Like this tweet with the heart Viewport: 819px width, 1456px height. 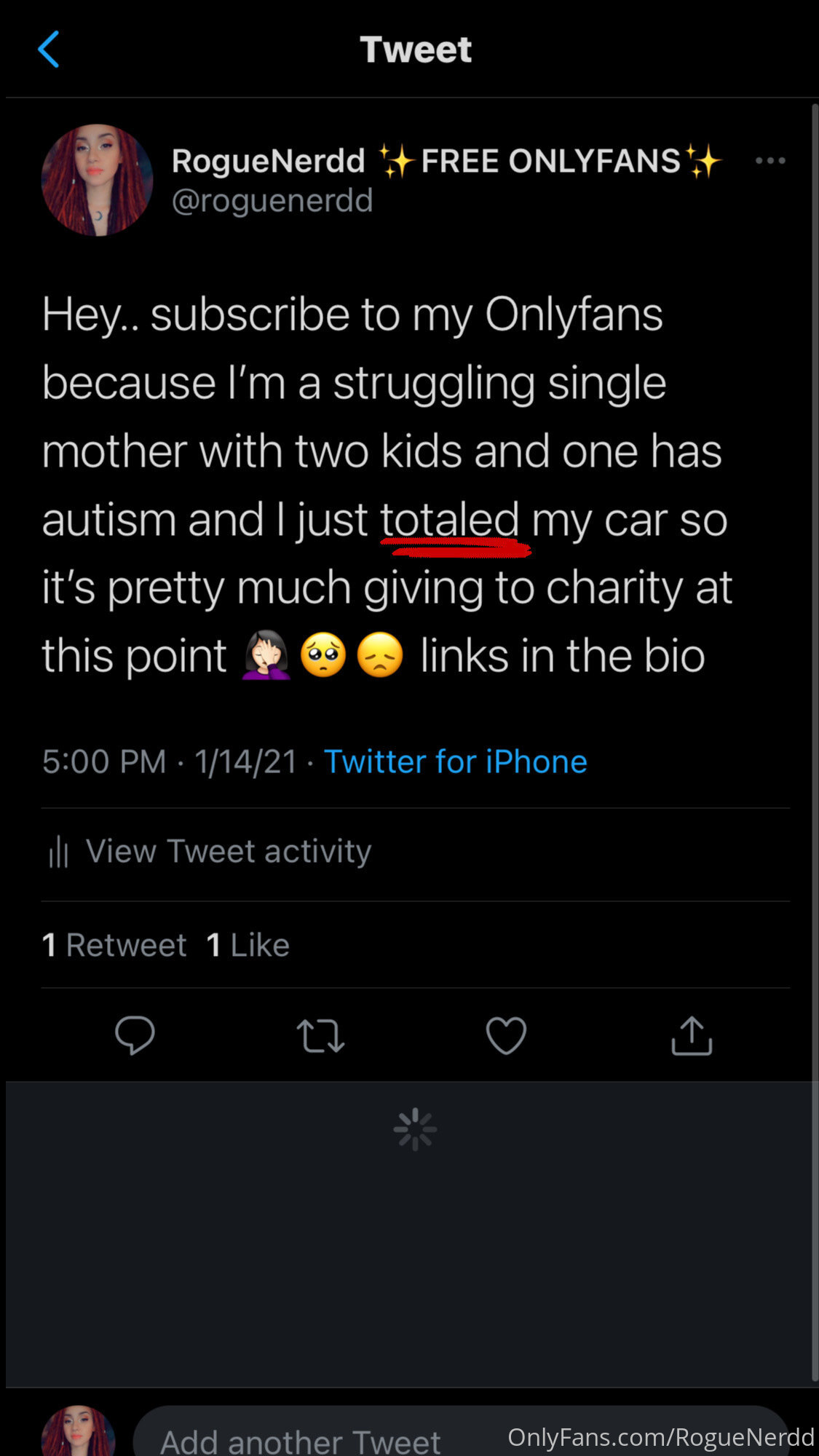[506, 1035]
